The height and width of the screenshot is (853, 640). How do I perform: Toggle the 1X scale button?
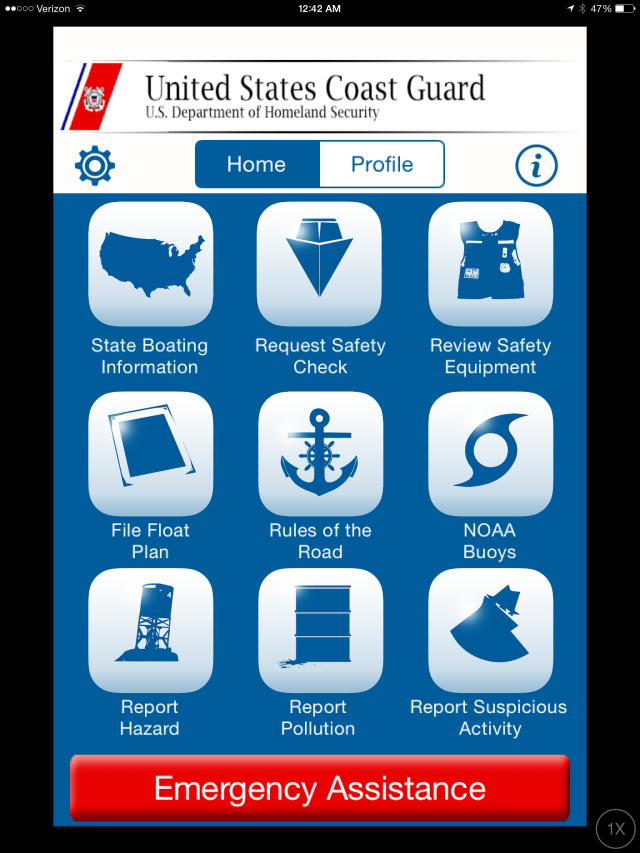616,828
